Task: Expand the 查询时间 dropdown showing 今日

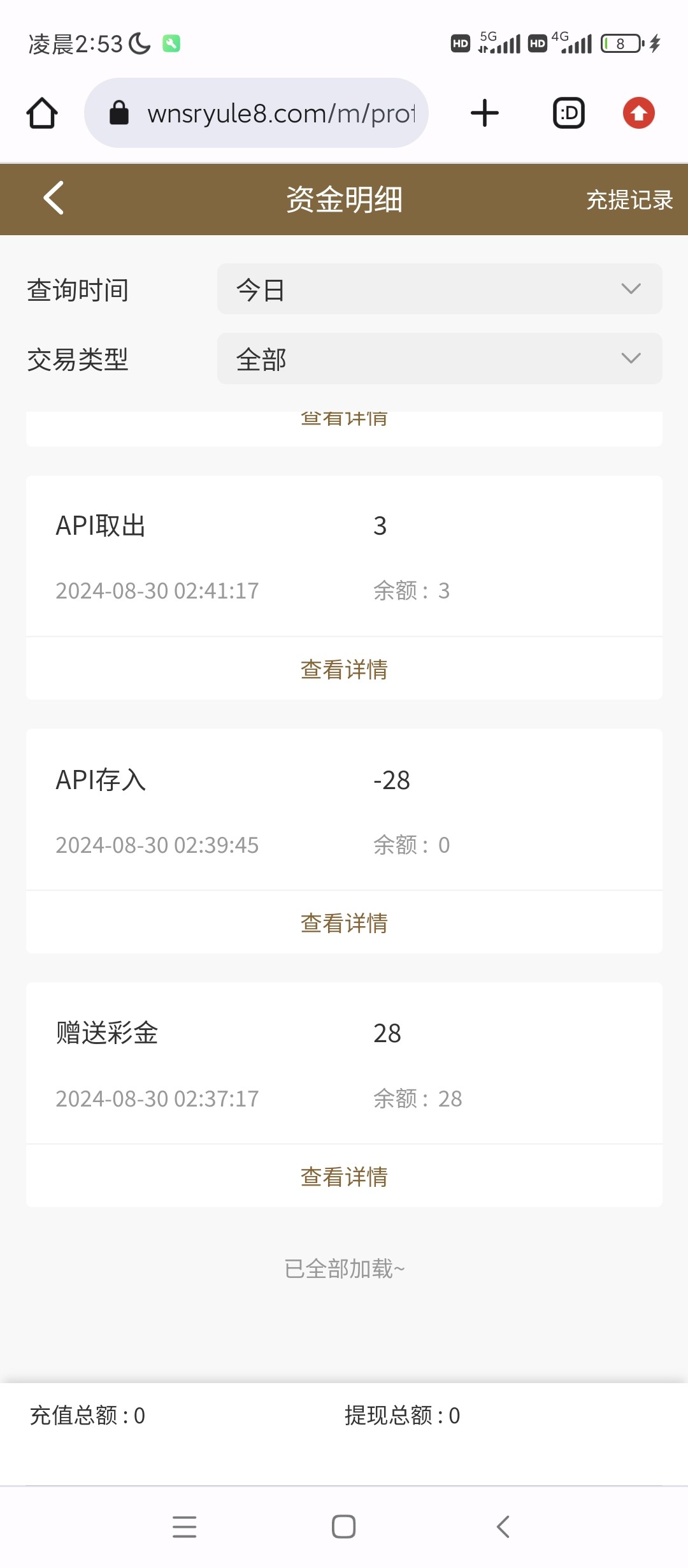Action: (440, 289)
